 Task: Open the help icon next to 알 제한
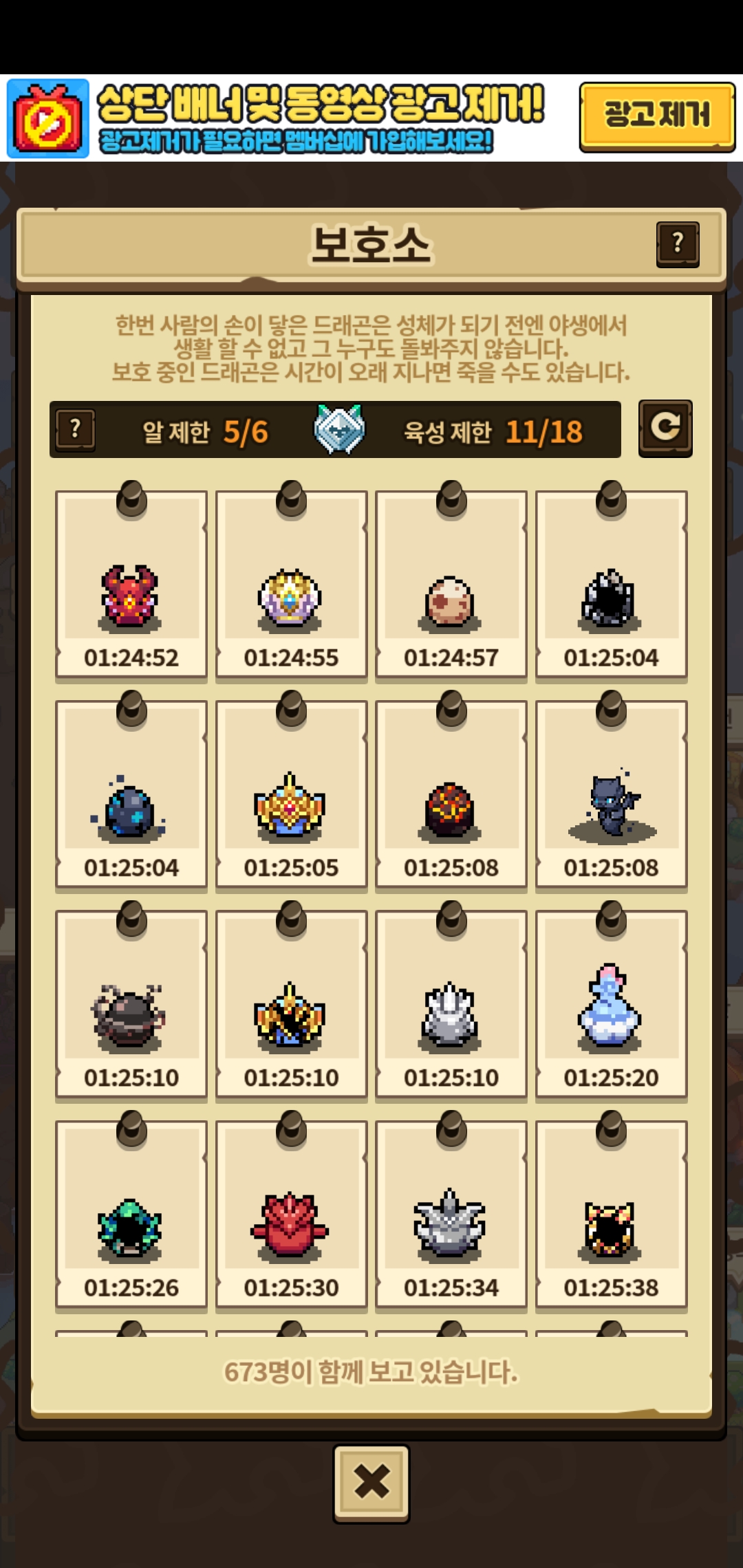[x=76, y=430]
